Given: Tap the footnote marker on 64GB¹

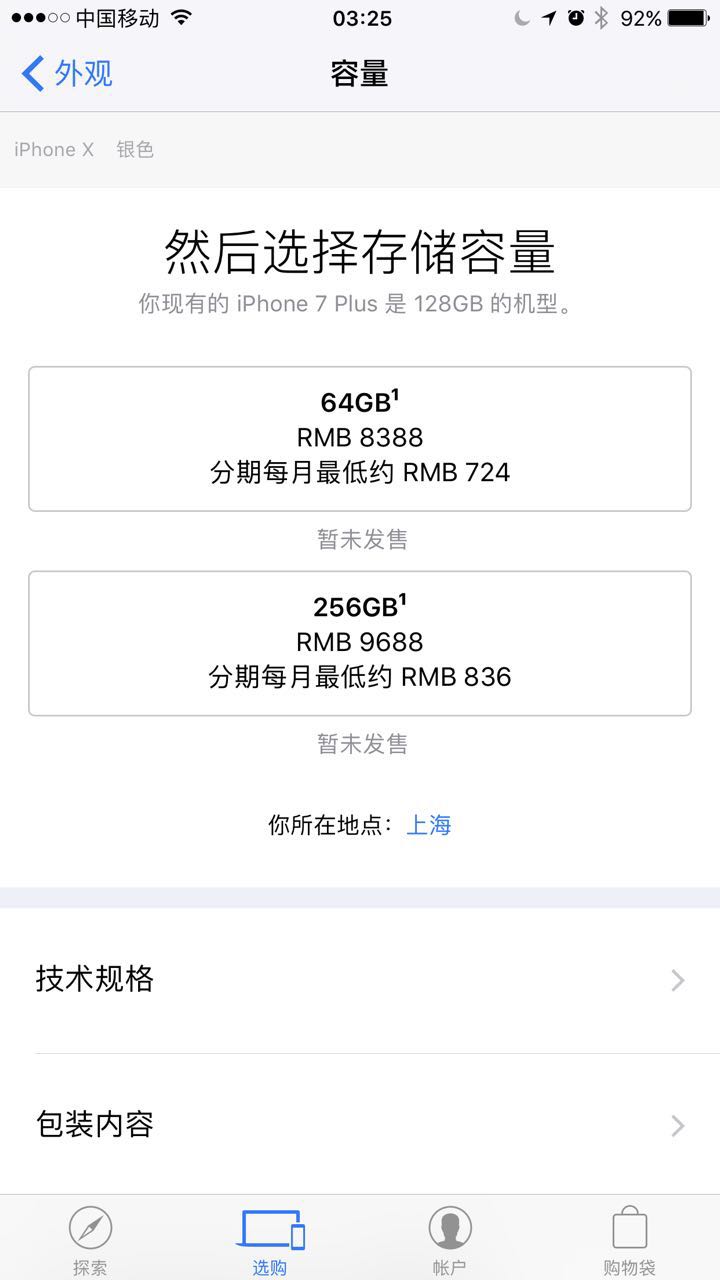Looking at the screenshot, I should (394, 397).
